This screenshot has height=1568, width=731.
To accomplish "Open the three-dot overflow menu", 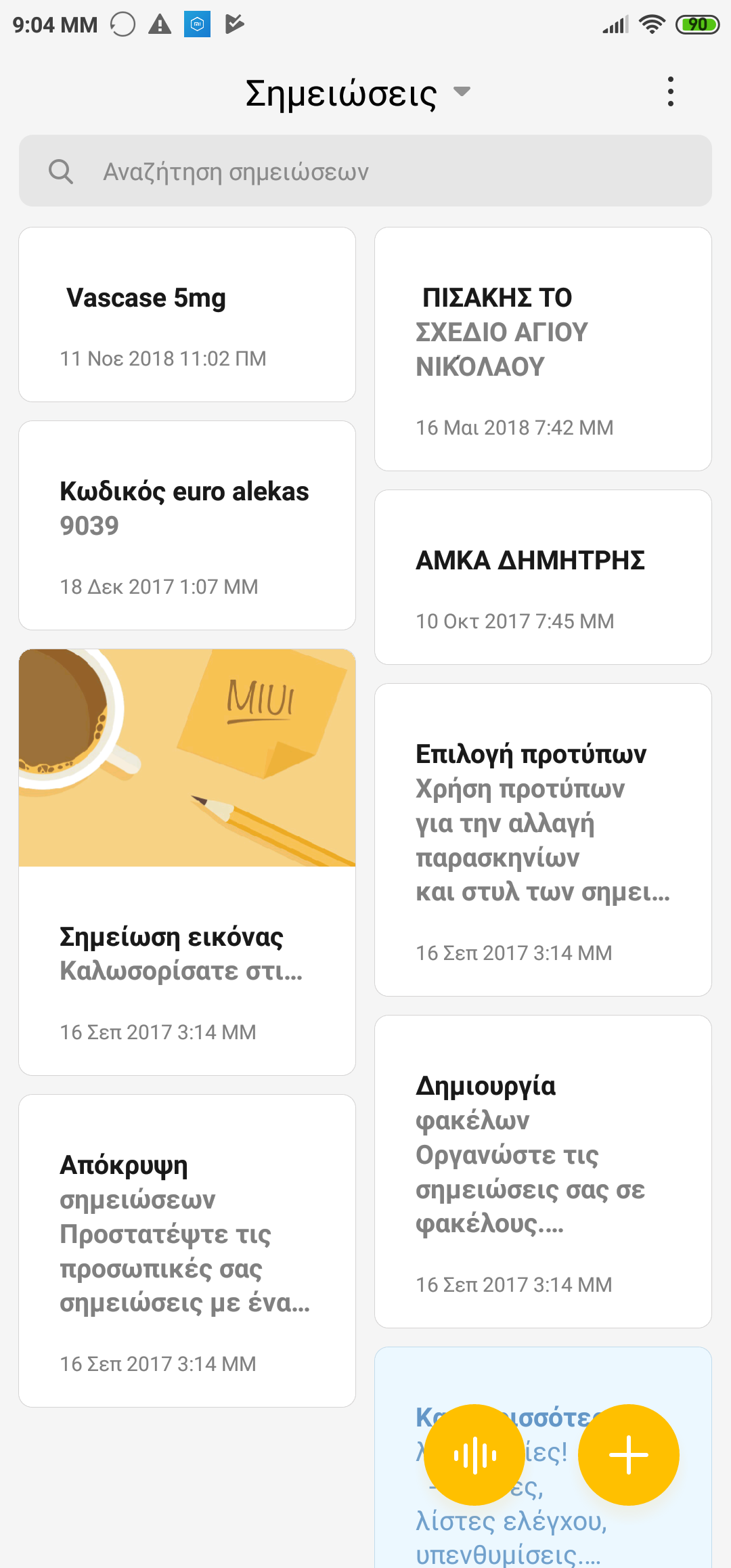I will pyautogui.click(x=670, y=91).
